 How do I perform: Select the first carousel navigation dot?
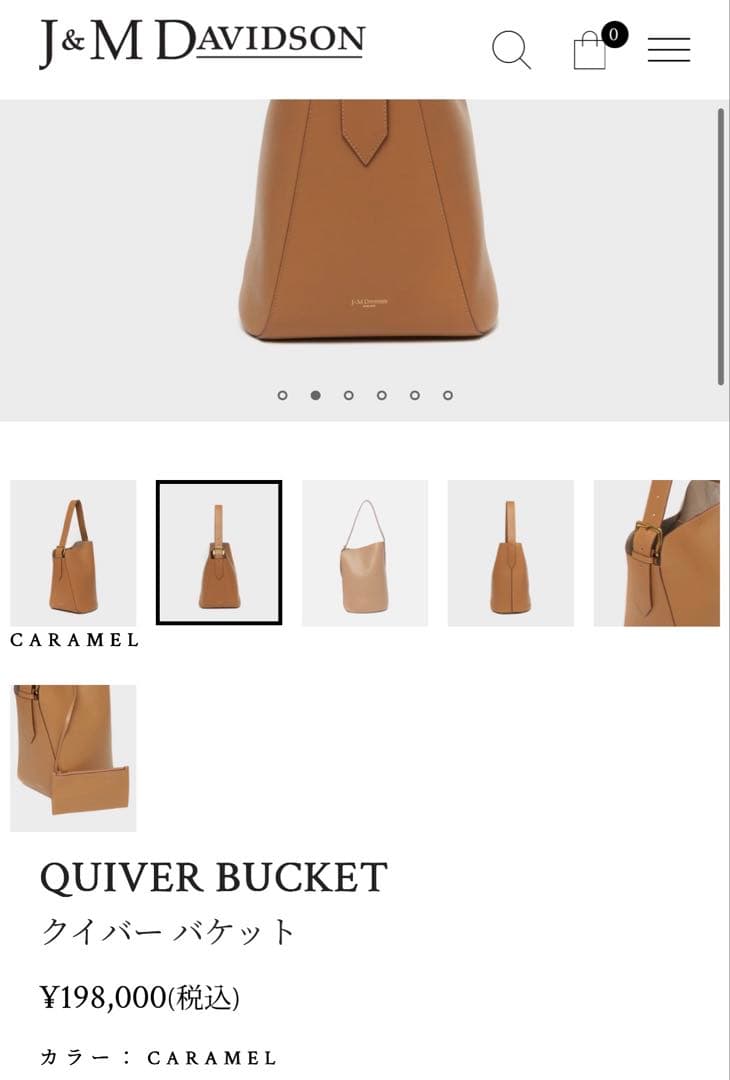285,395
